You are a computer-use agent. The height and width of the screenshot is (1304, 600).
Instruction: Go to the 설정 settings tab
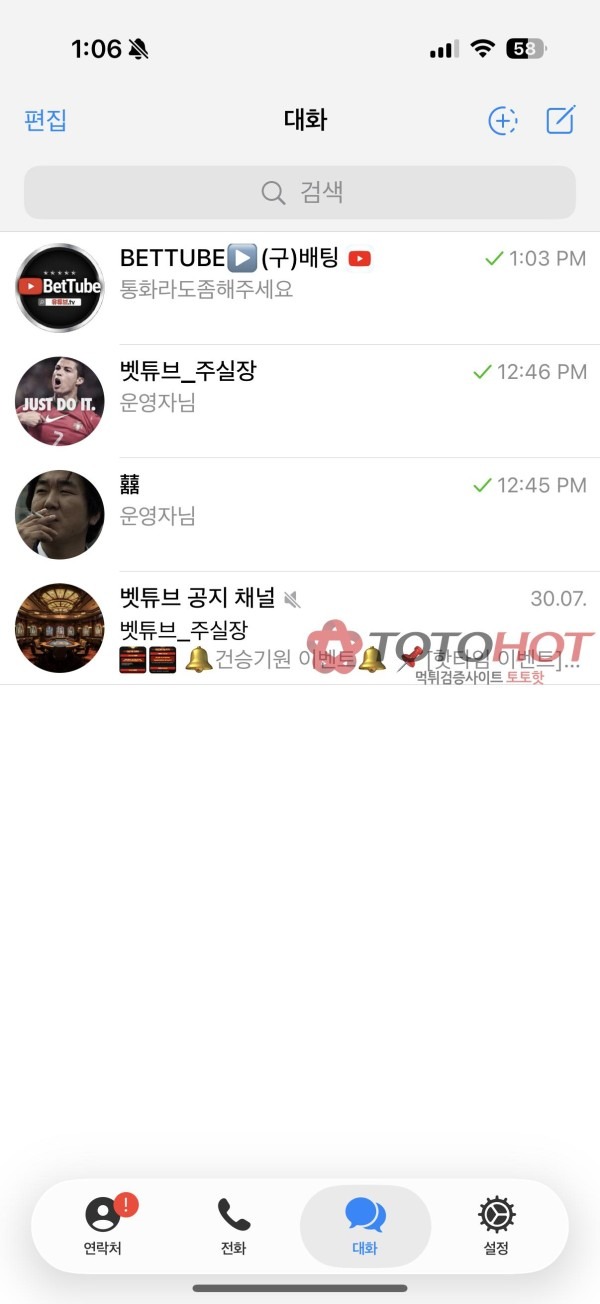tap(496, 1226)
